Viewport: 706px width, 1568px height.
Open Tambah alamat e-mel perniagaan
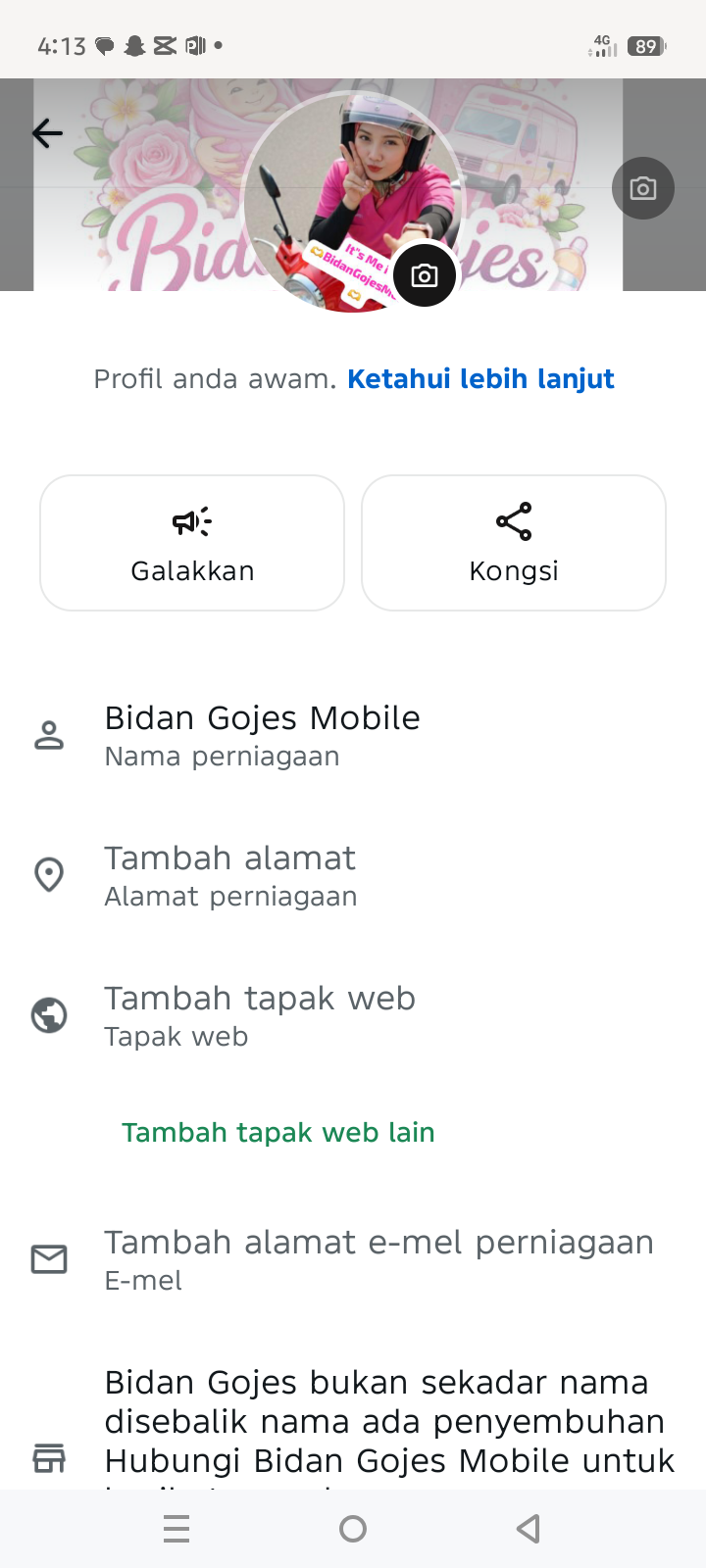click(378, 1258)
